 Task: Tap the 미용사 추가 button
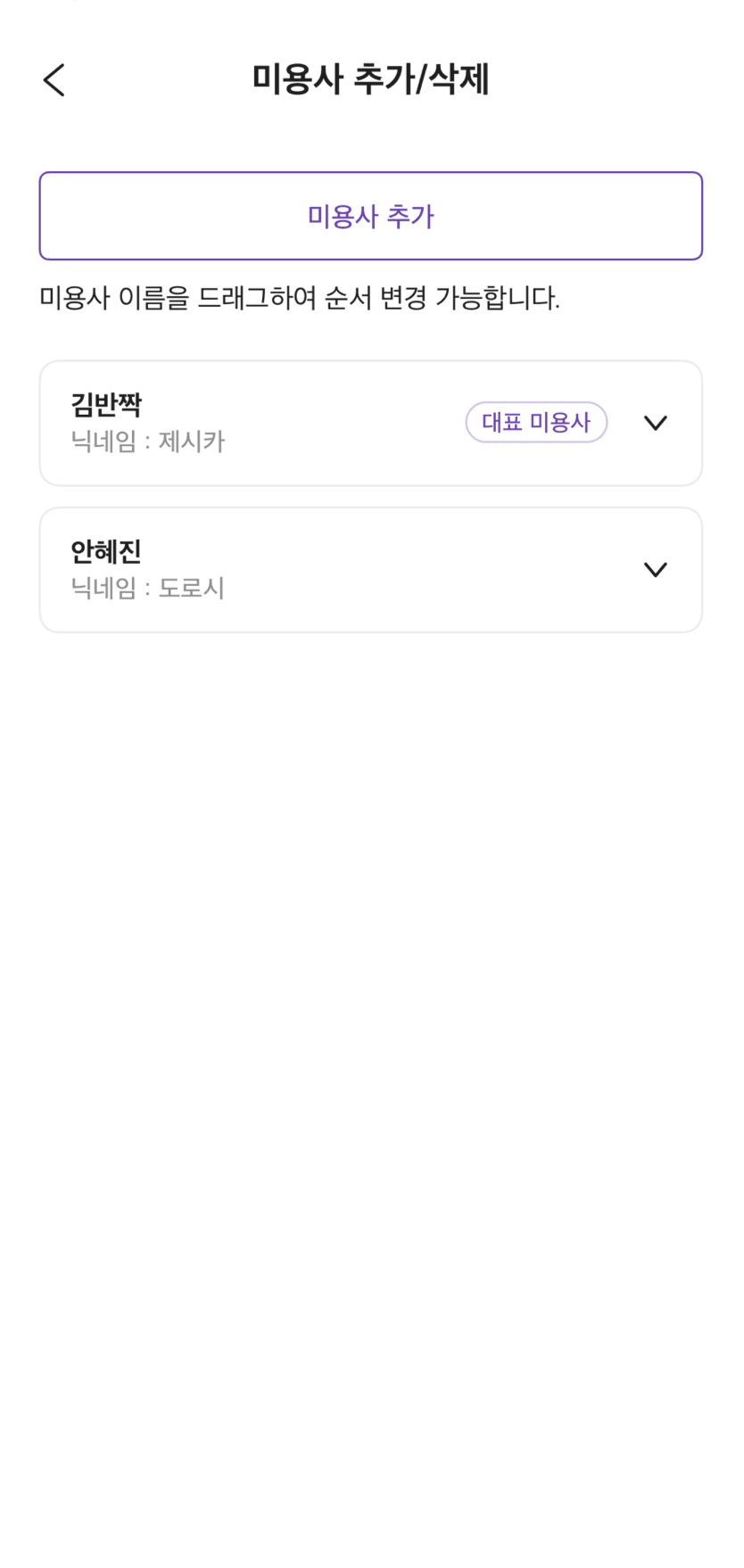(x=371, y=216)
